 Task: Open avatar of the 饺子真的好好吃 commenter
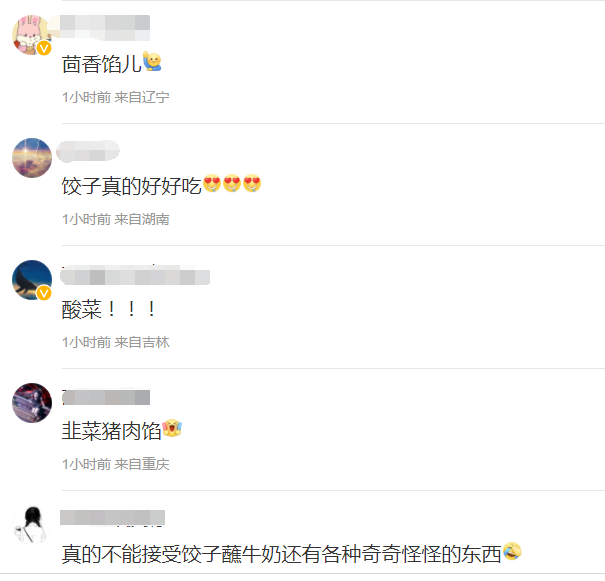pos(31,157)
